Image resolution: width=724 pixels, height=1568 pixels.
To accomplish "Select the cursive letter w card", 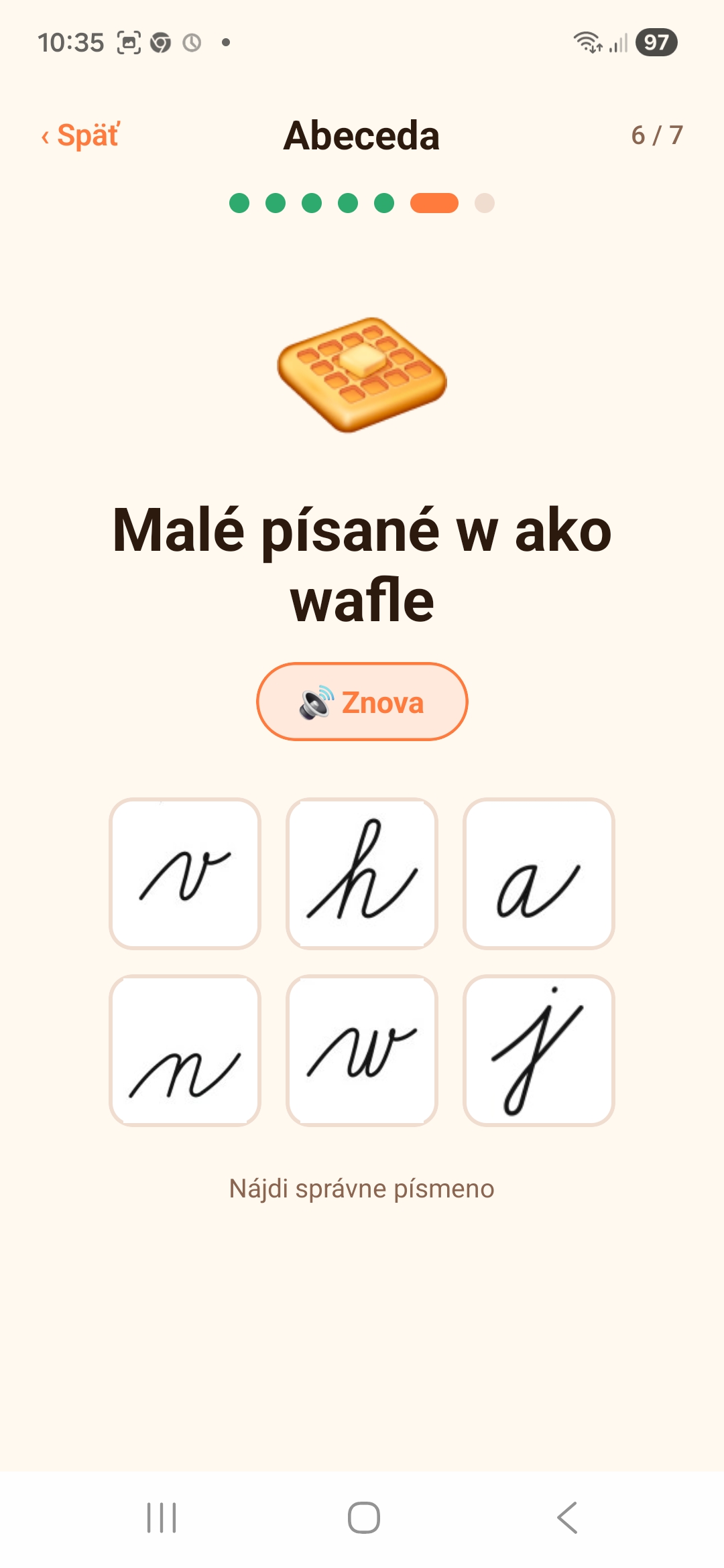I will [x=362, y=1050].
